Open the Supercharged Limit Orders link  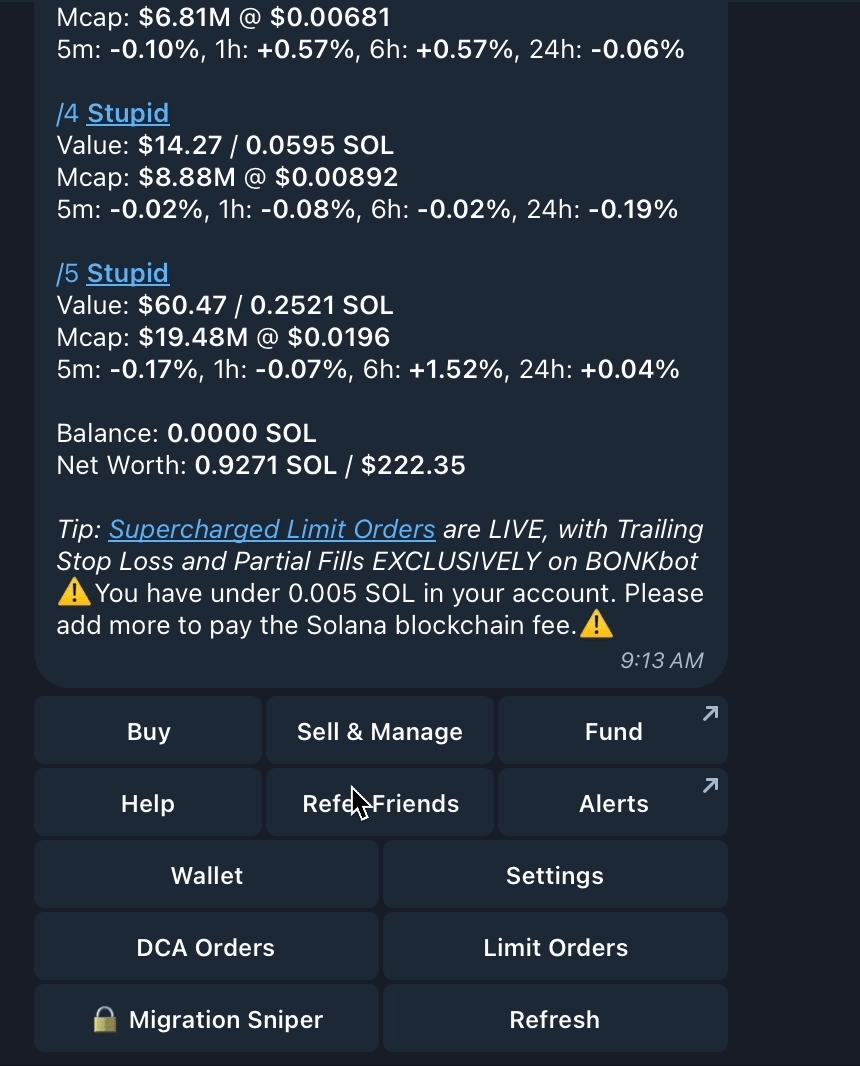tap(271, 529)
